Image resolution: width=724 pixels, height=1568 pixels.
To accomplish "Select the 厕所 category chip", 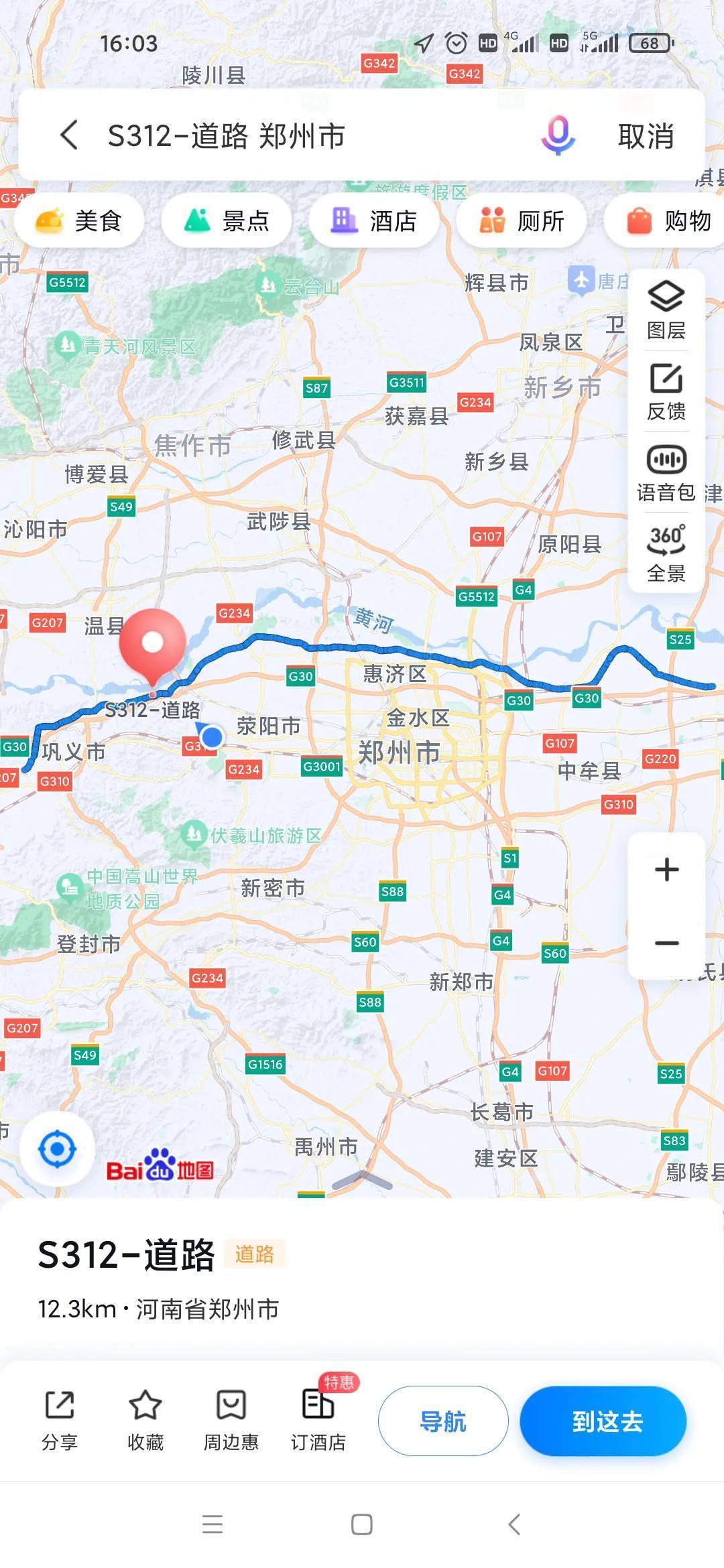I will [522, 220].
